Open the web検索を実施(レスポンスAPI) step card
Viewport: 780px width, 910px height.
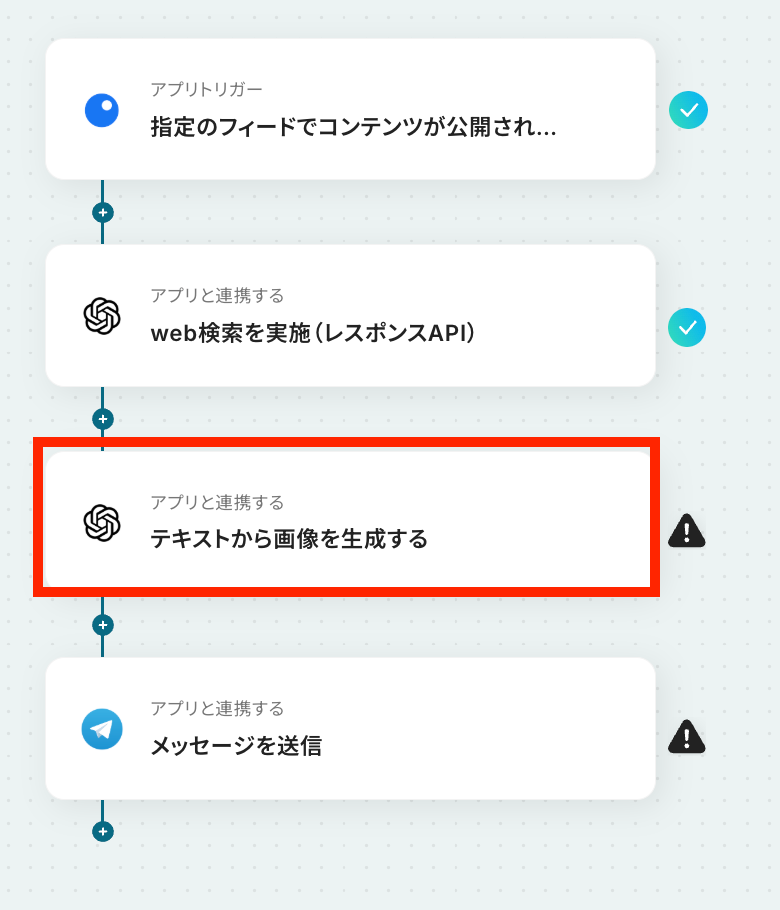(350, 316)
